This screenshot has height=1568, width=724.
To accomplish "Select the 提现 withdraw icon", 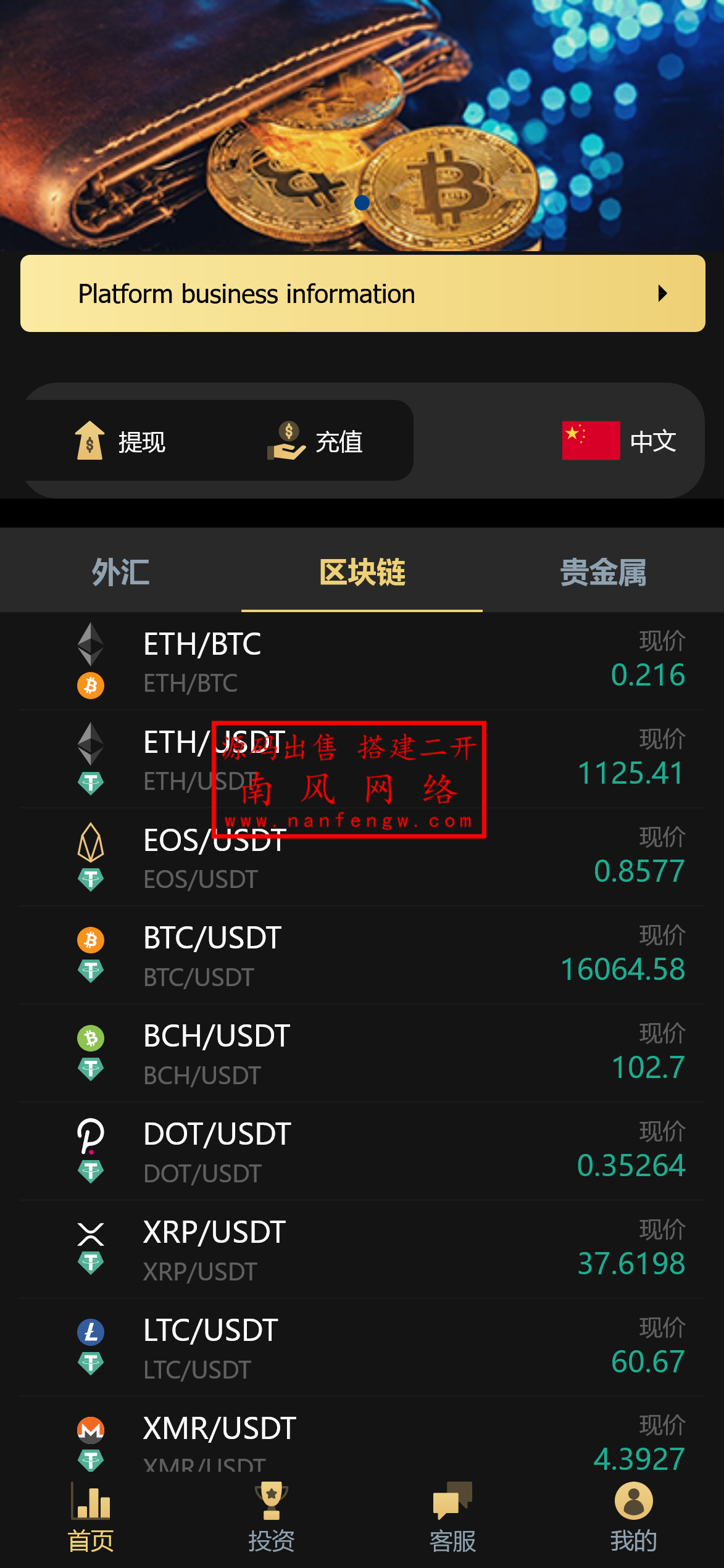I will pos(90,441).
